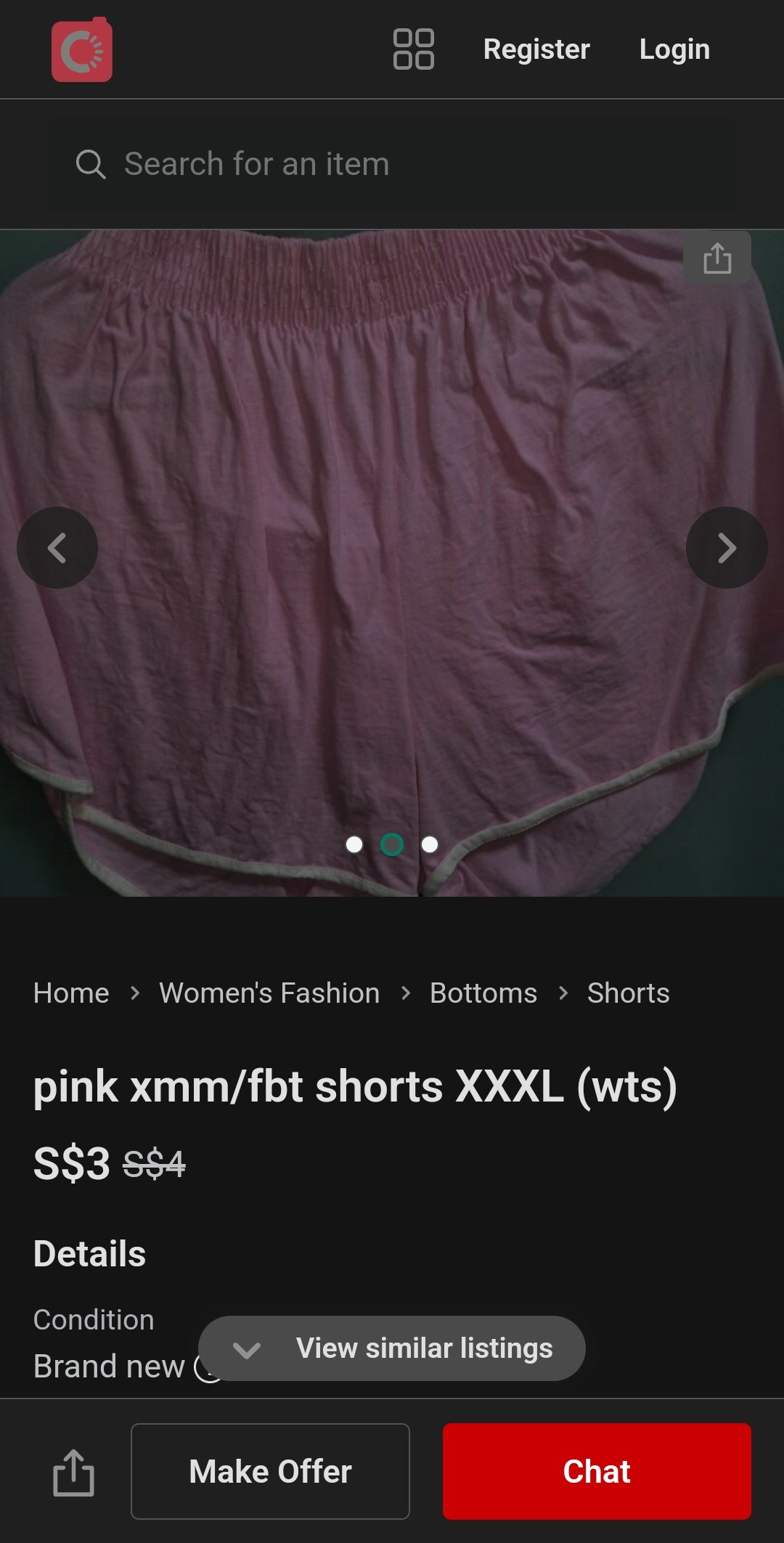Open the categories grid icon
Image resolution: width=784 pixels, height=1543 pixels.
tap(413, 49)
